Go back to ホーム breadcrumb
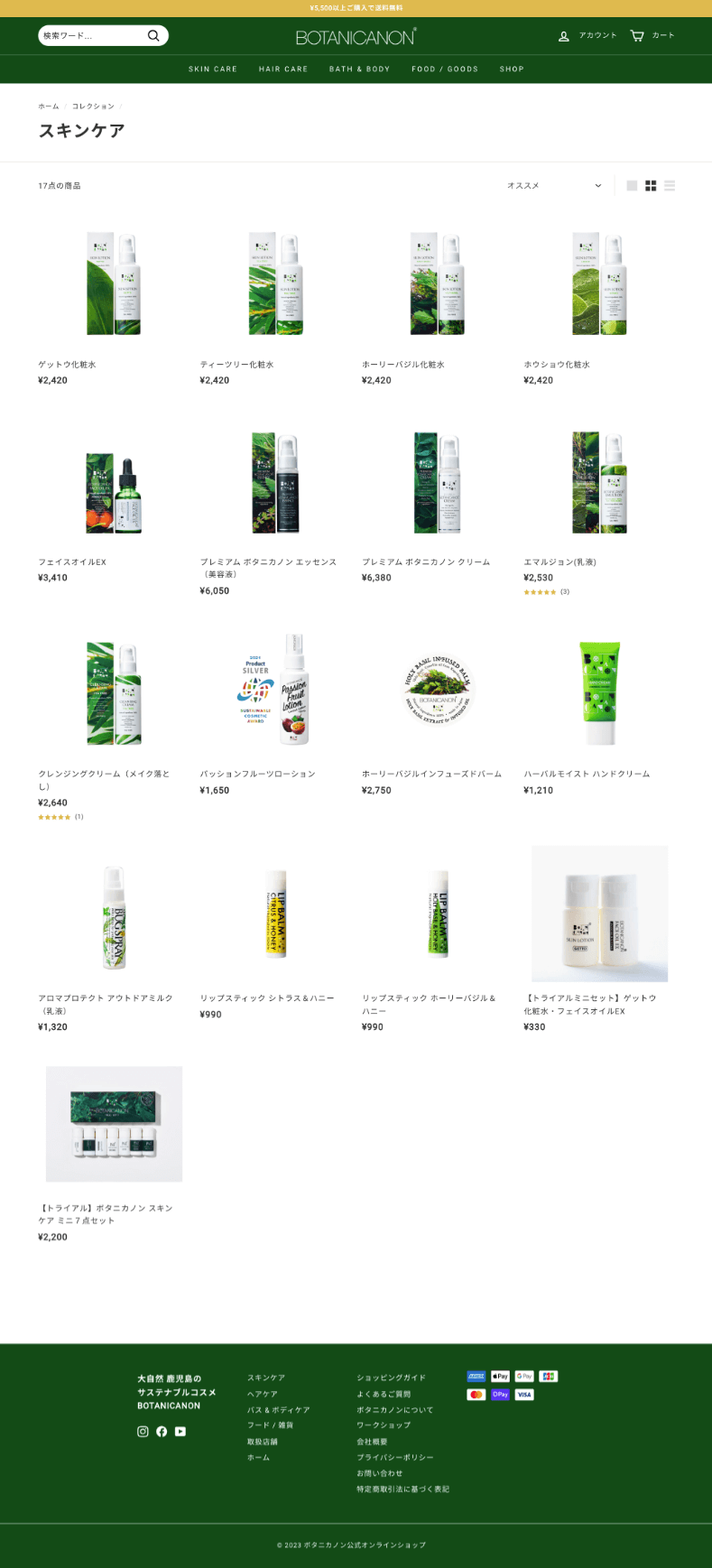Viewport: 712px width, 1568px height. [49, 107]
